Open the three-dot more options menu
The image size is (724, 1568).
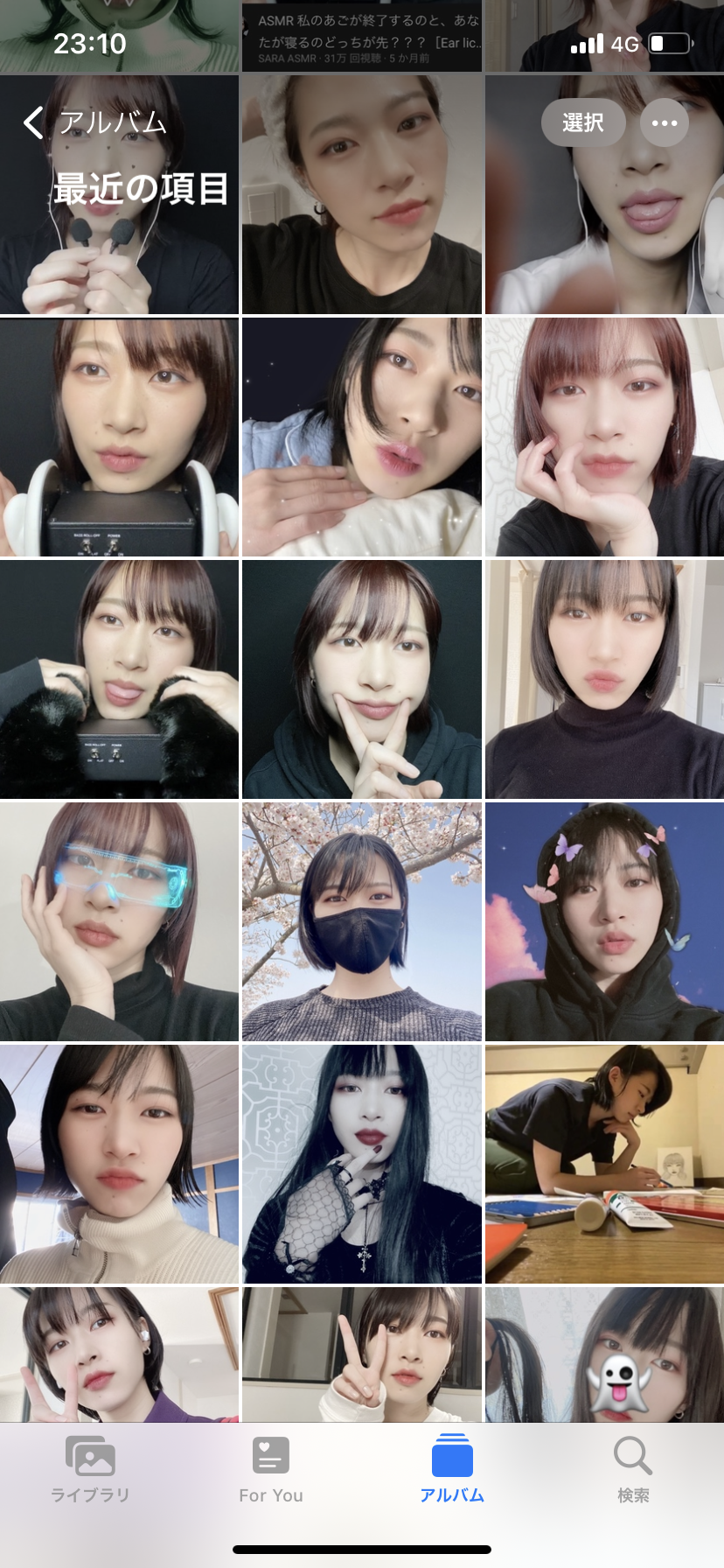pyautogui.click(x=665, y=122)
